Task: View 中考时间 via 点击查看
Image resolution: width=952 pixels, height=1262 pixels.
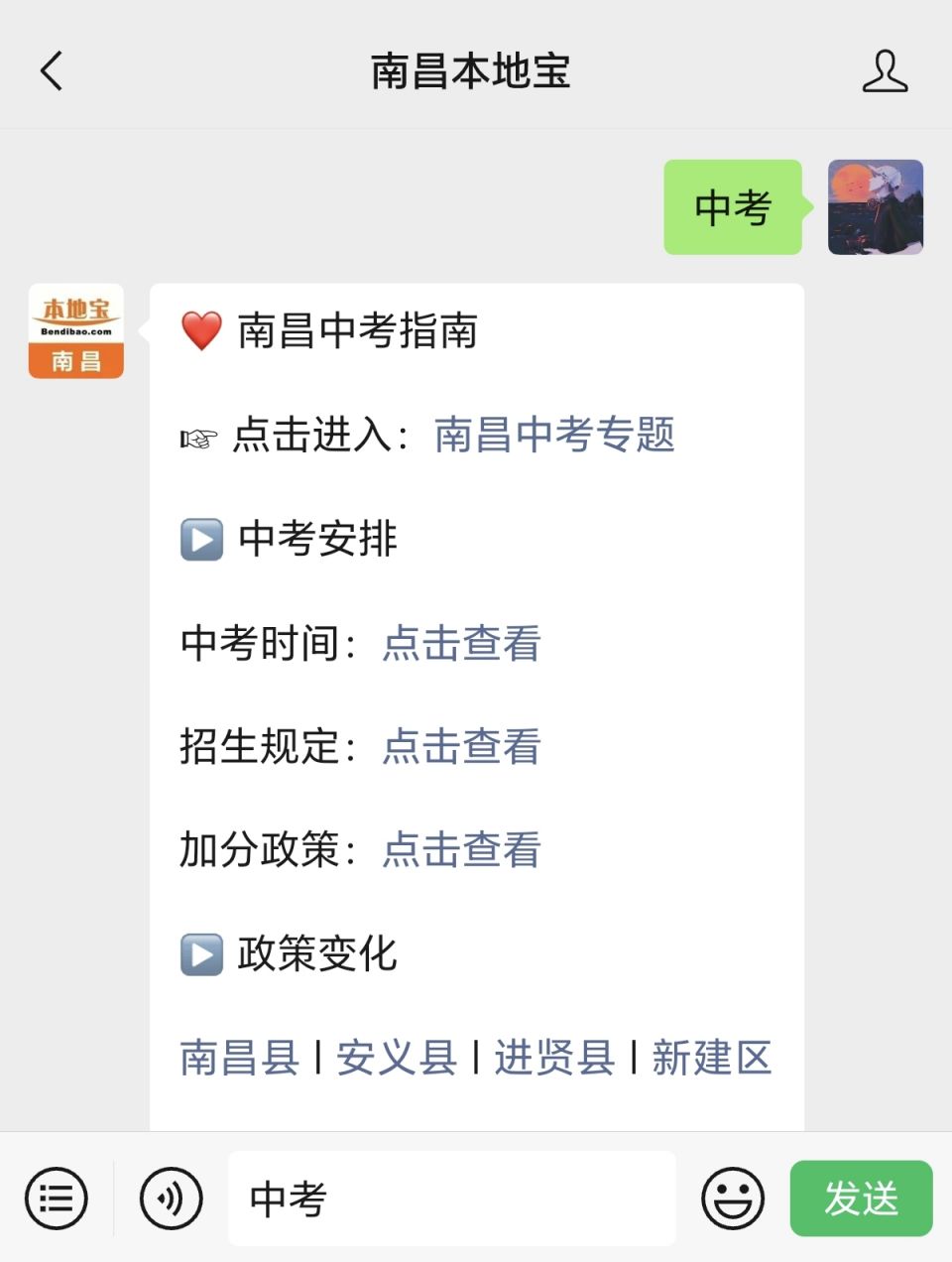Action: coord(461,643)
